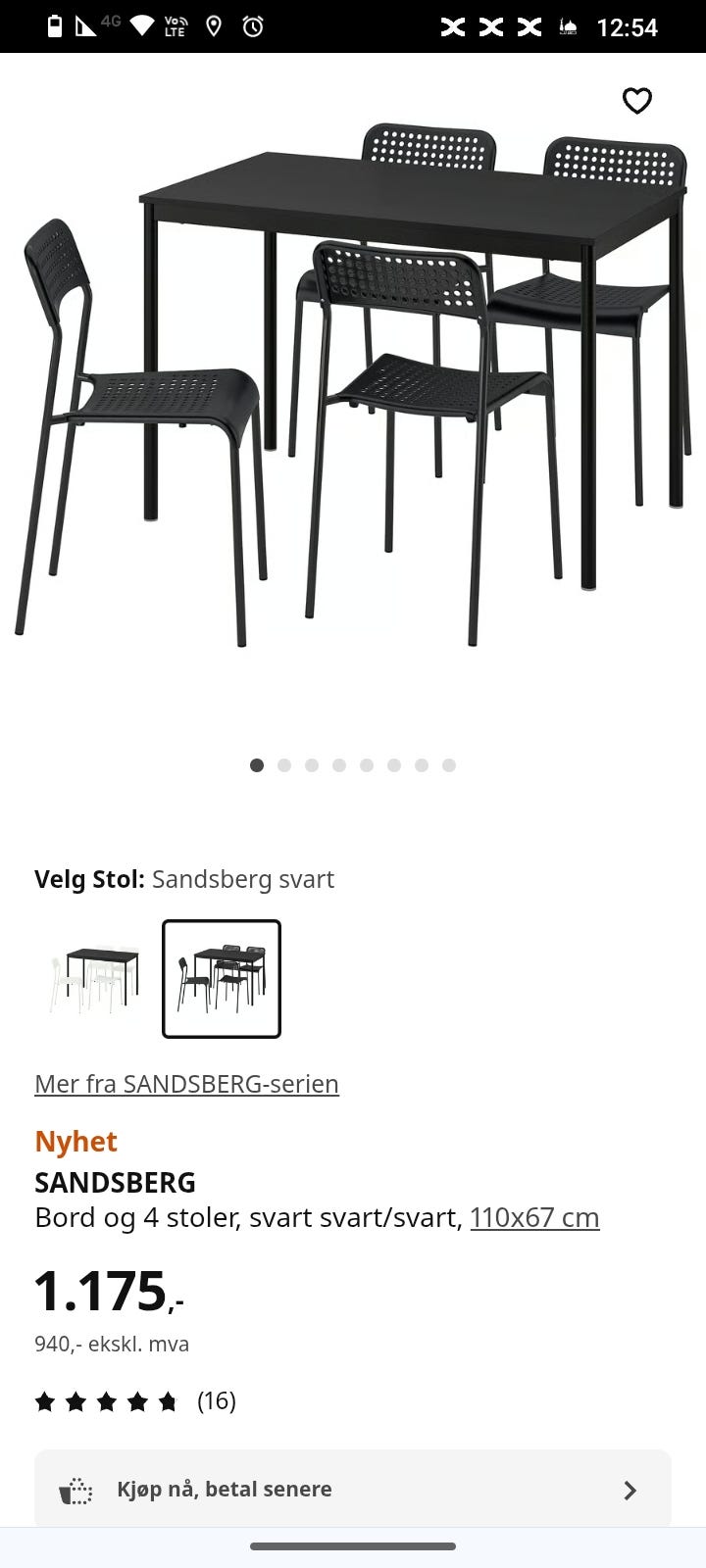Open Mer fra SANDSBERG-serien link

coord(186,1083)
